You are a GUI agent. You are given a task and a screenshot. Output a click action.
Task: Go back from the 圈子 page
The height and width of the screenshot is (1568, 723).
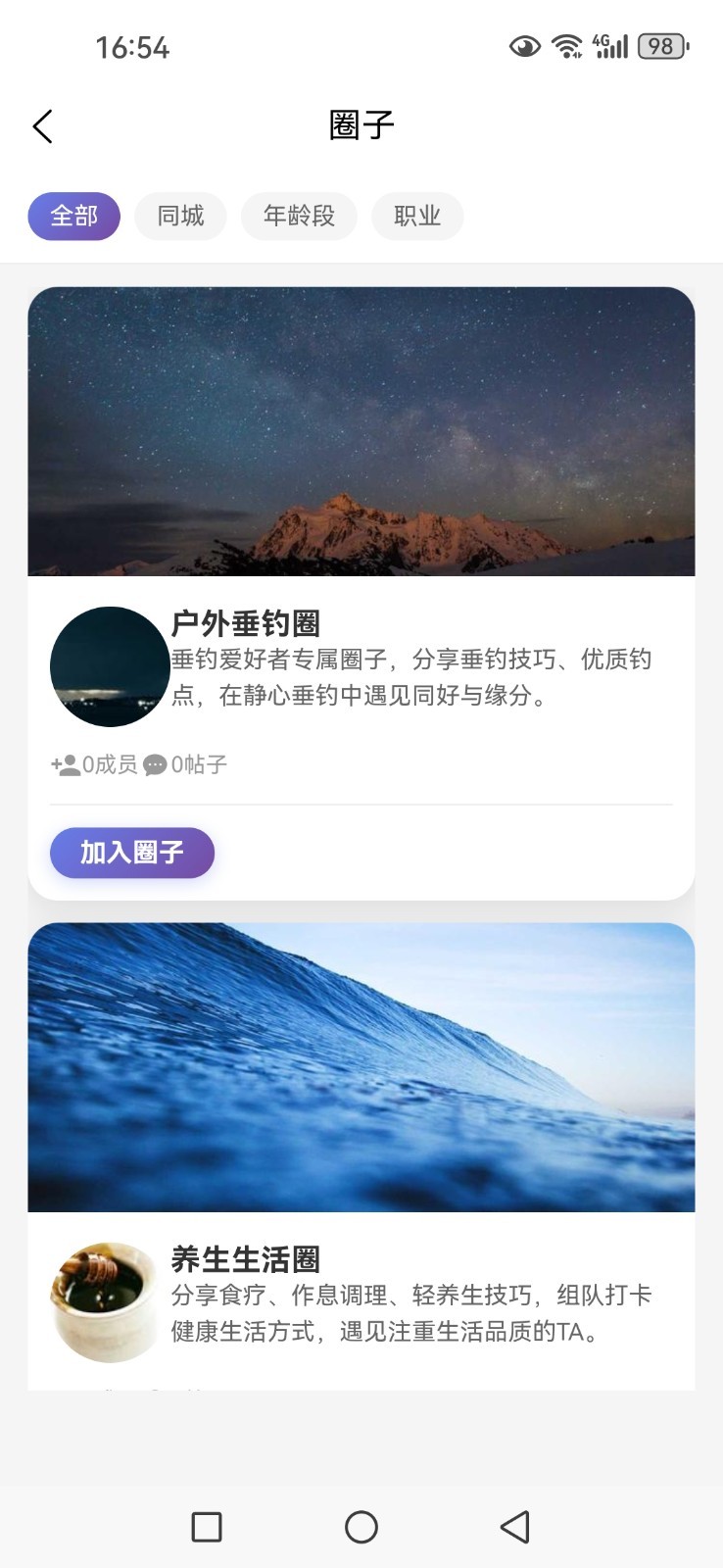[x=42, y=126]
